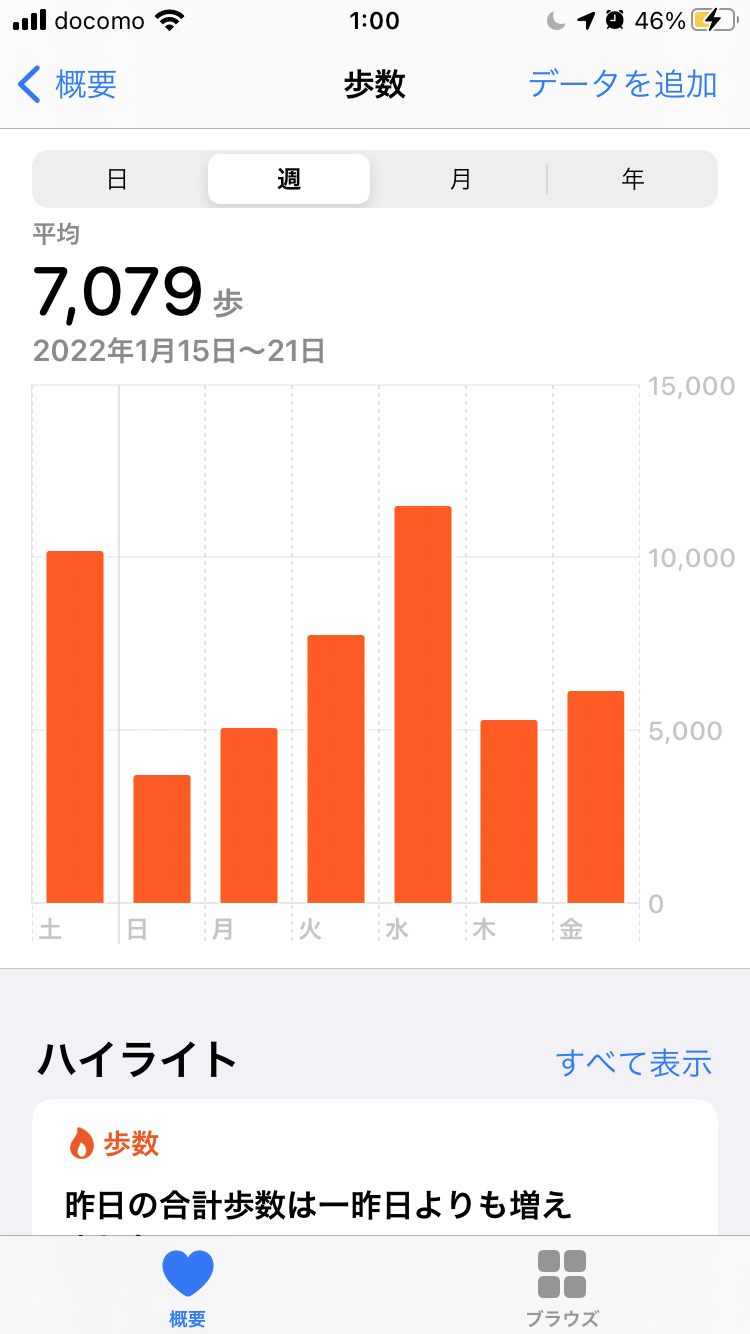750x1334 pixels.
Task: Select the 週 segment
Action: coord(289,179)
